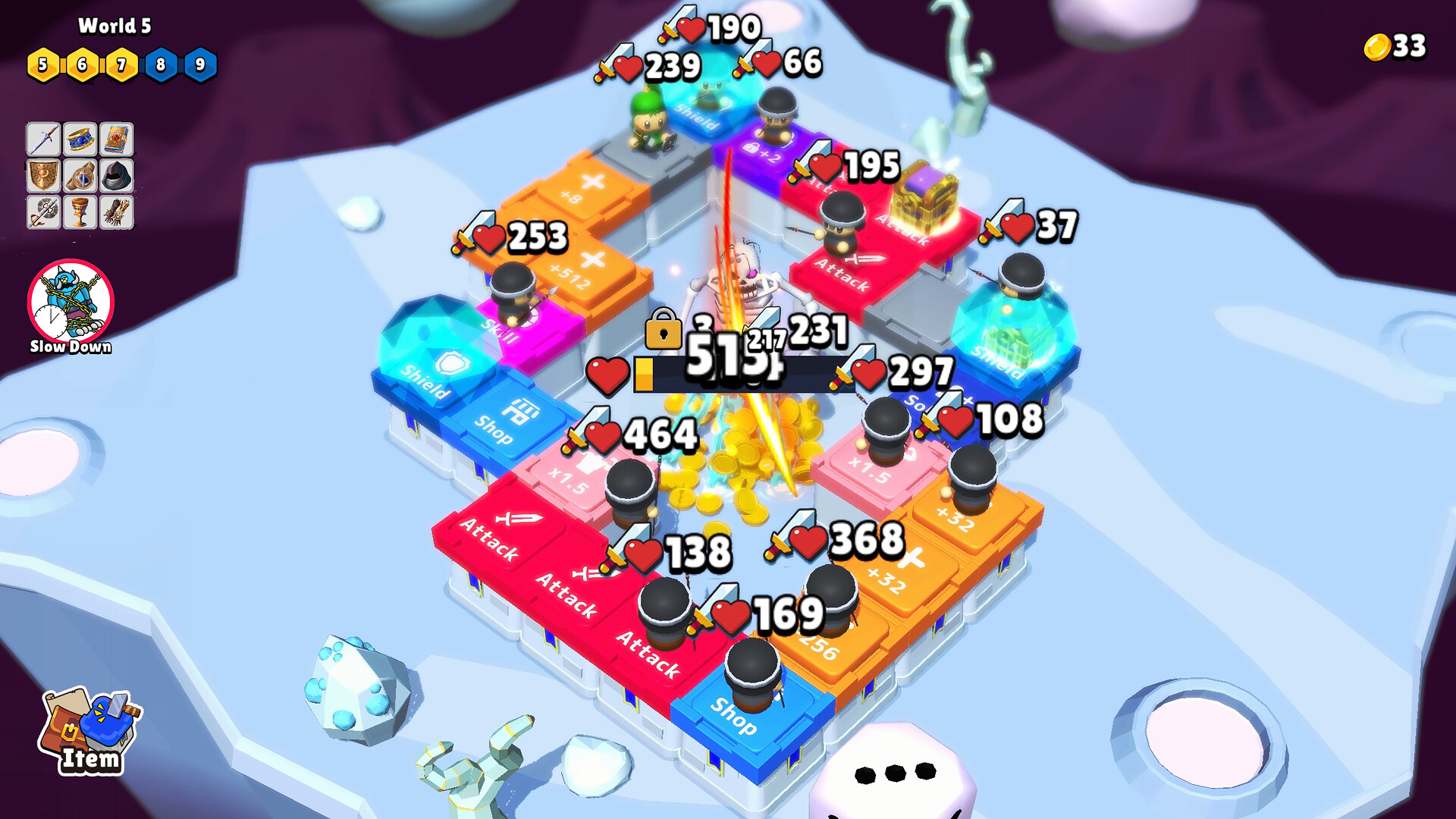Inspect the blue jeweled bracelet item
This screenshot has width=1456, height=819.
[80, 140]
